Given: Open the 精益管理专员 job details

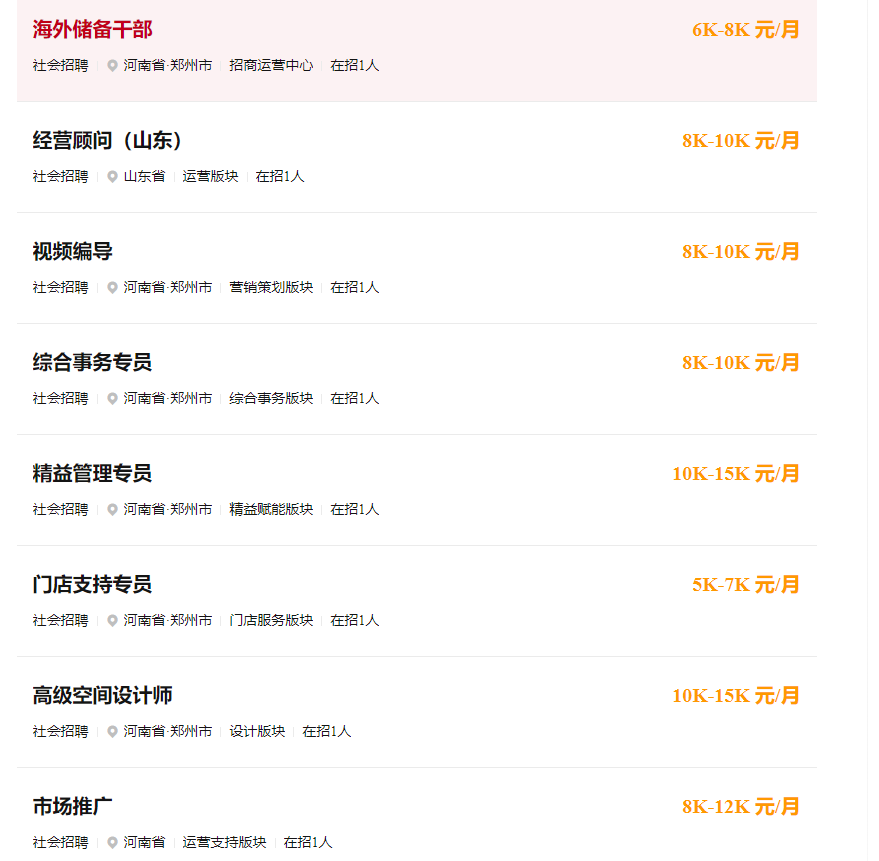Looking at the screenshot, I should point(93,474).
